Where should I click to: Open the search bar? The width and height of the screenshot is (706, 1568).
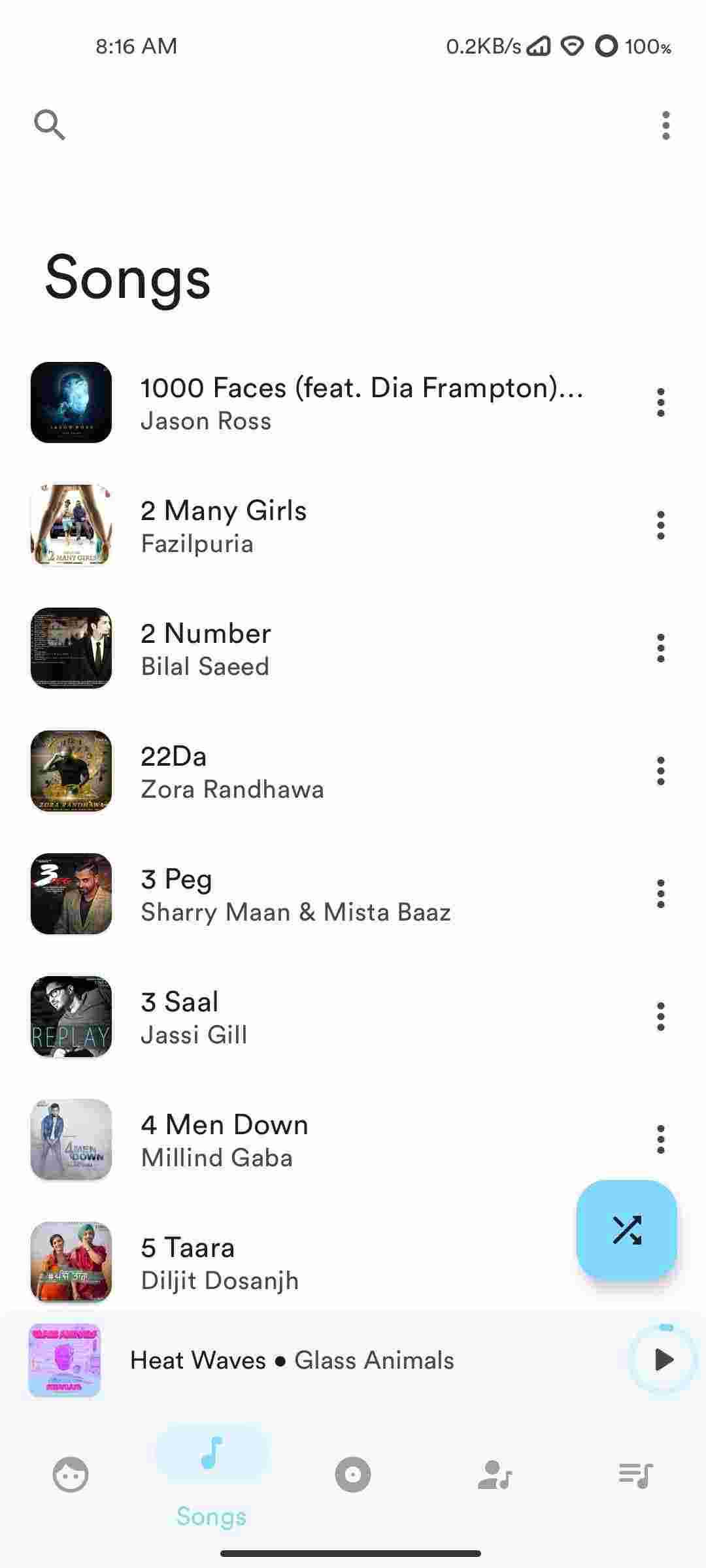(49, 124)
